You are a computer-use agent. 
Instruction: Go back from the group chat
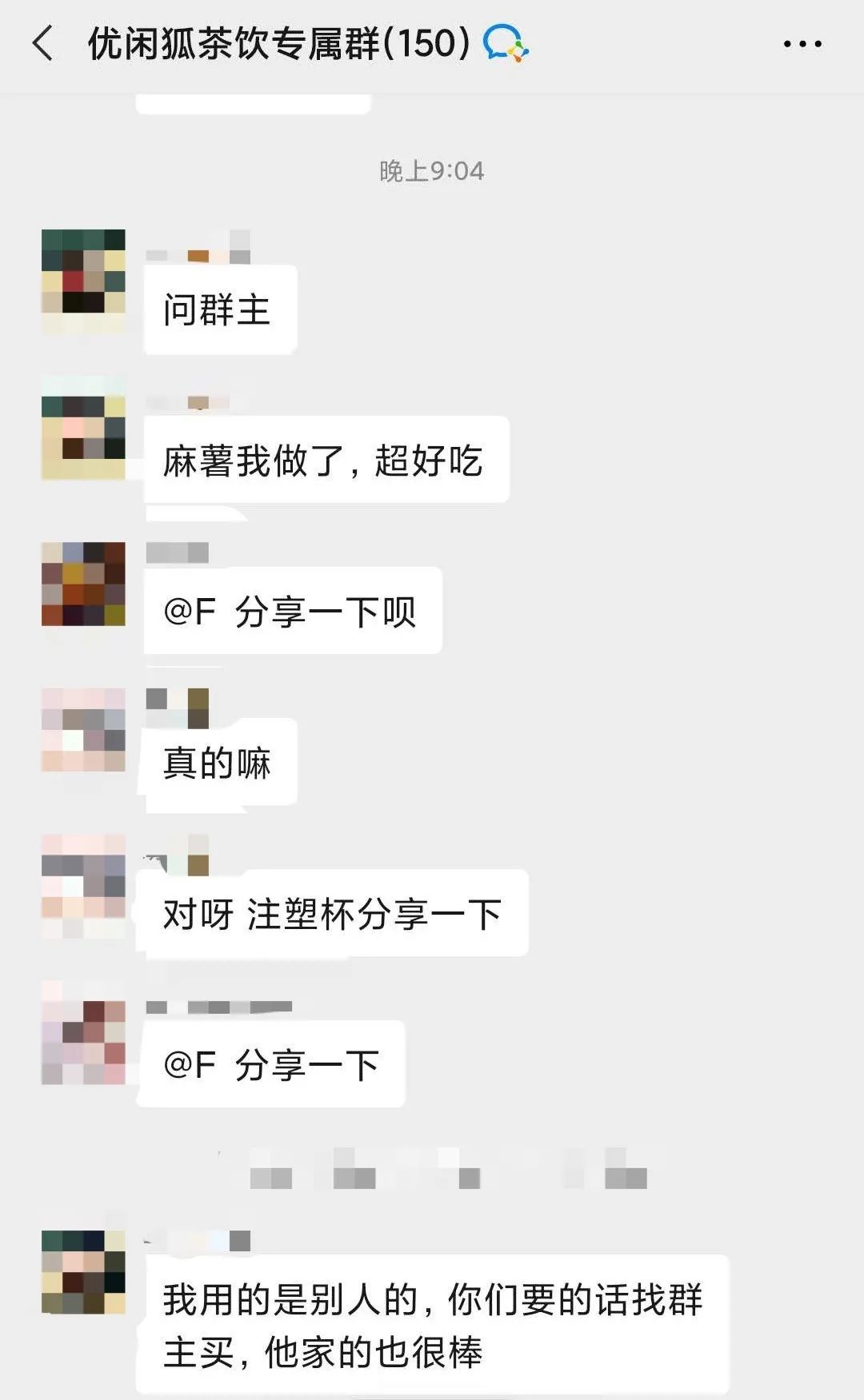click(x=43, y=43)
